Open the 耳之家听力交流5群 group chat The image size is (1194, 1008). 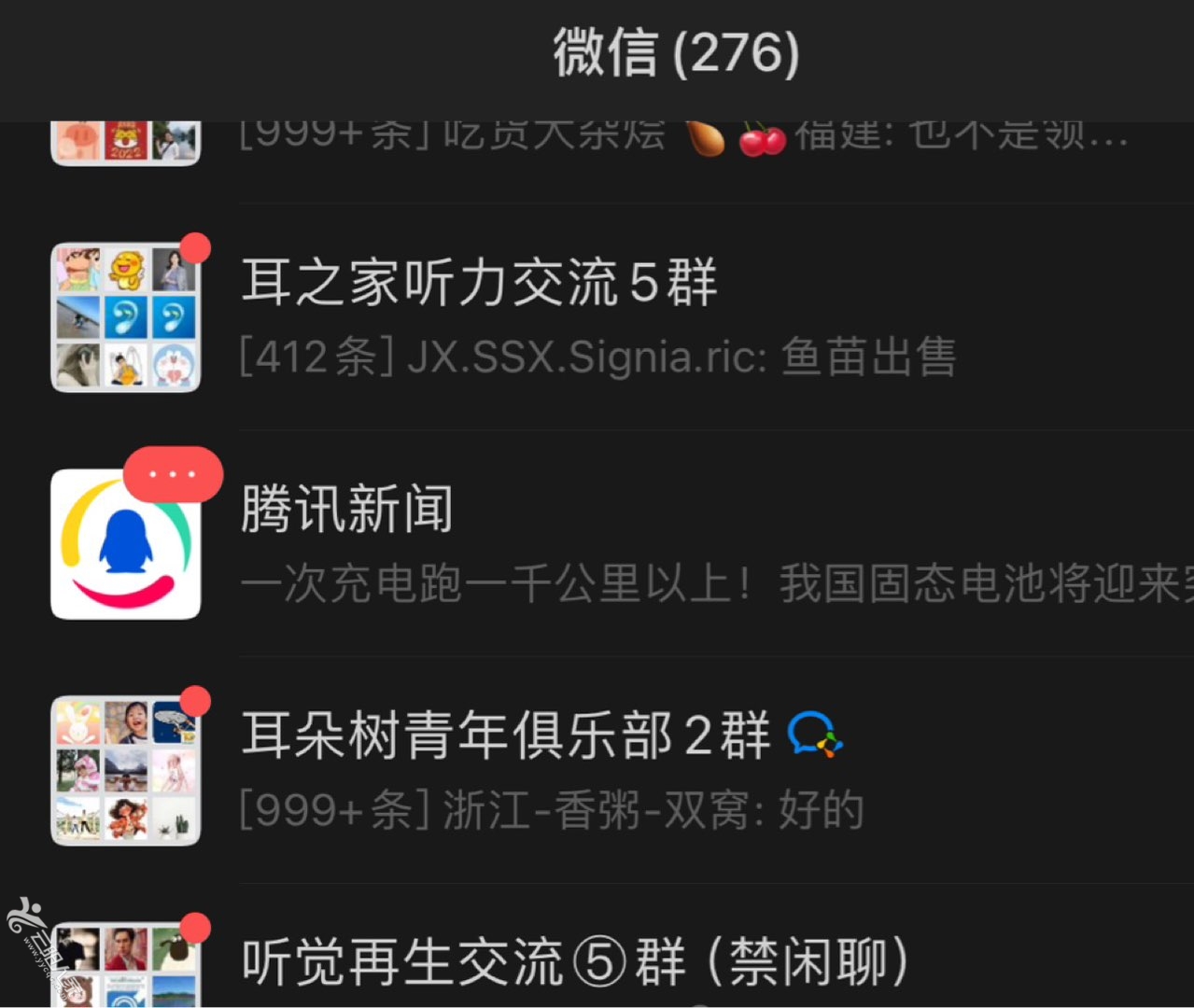pos(597,317)
